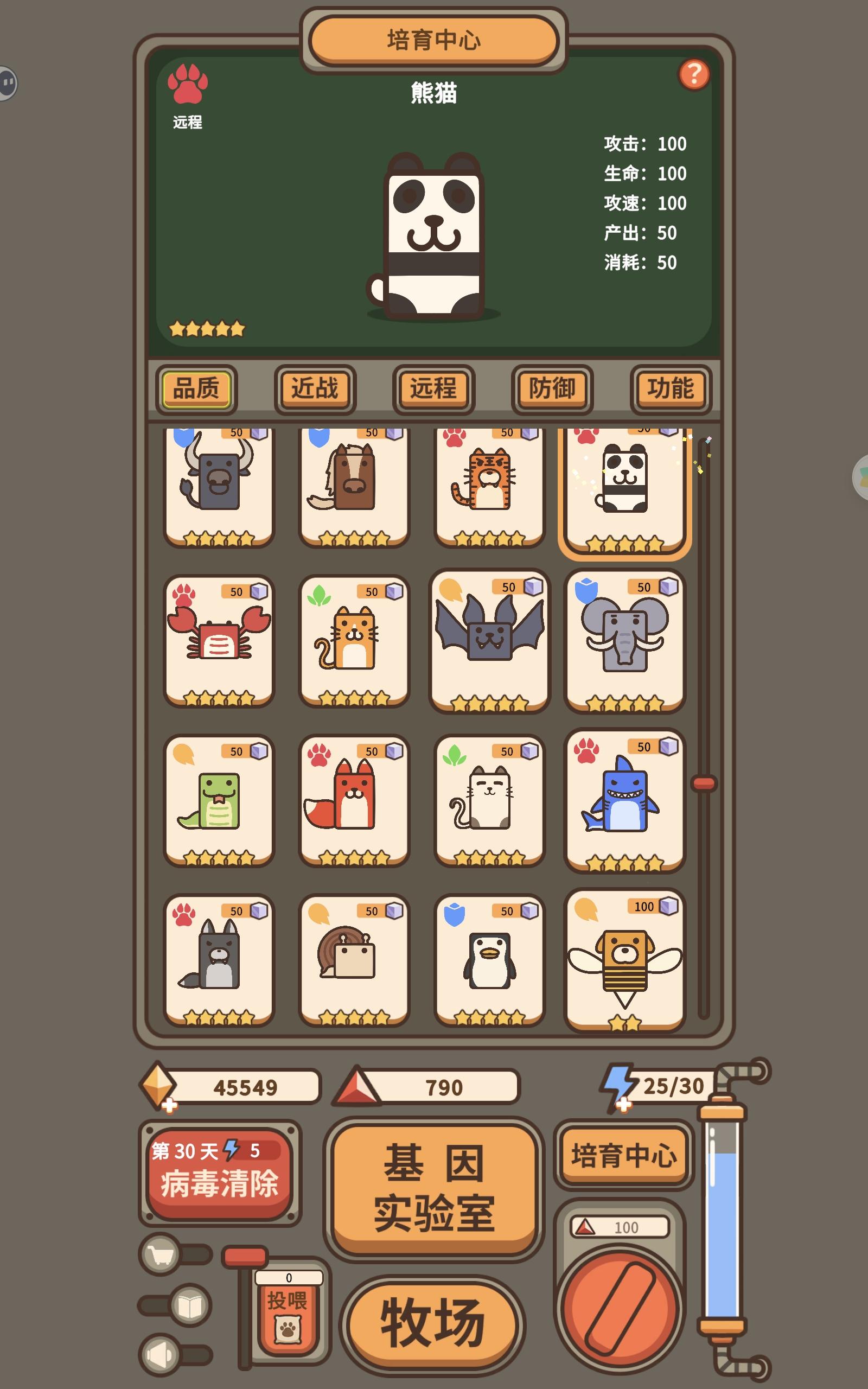The image size is (868, 1389).
Task: Switch to the 近战 melee tab
Action: click(x=315, y=390)
